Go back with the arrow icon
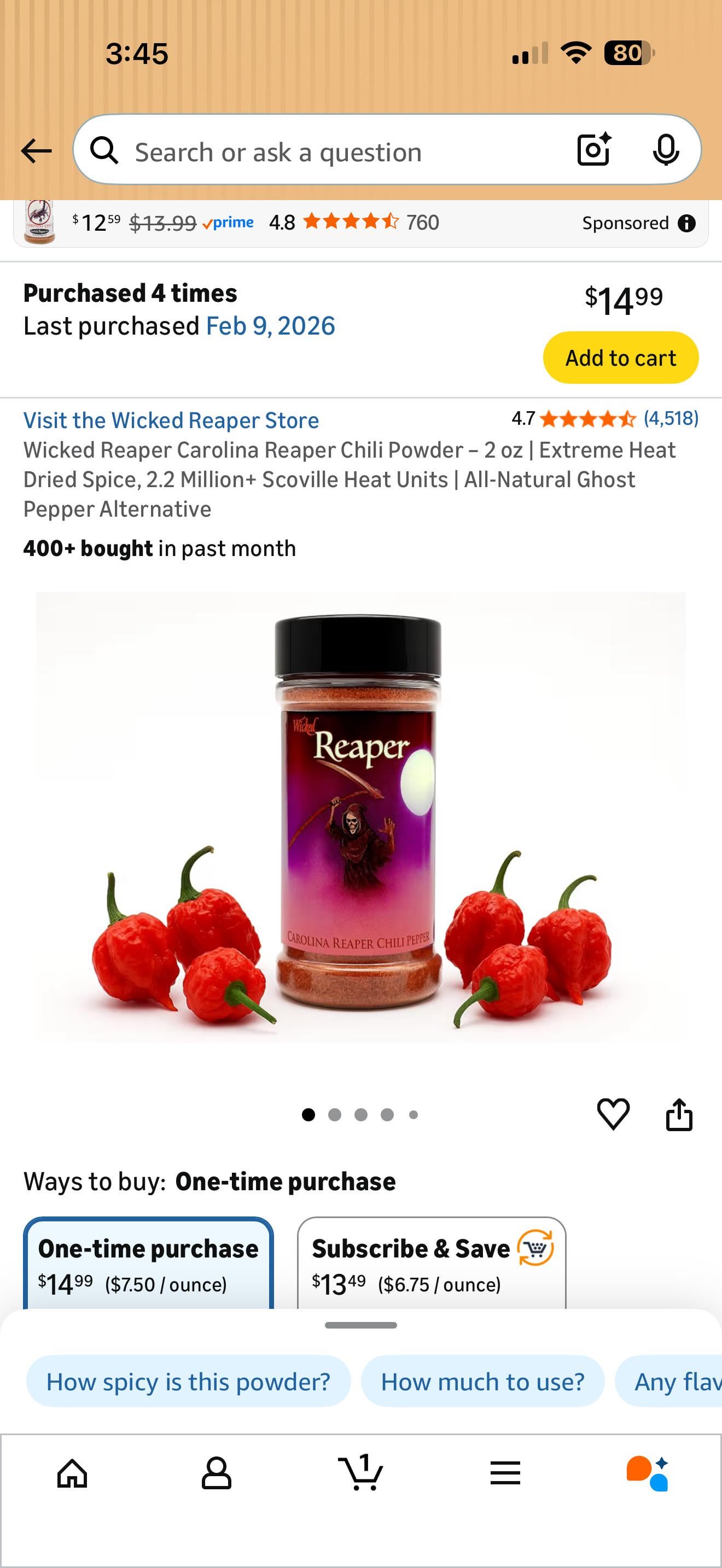 (x=36, y=150)
